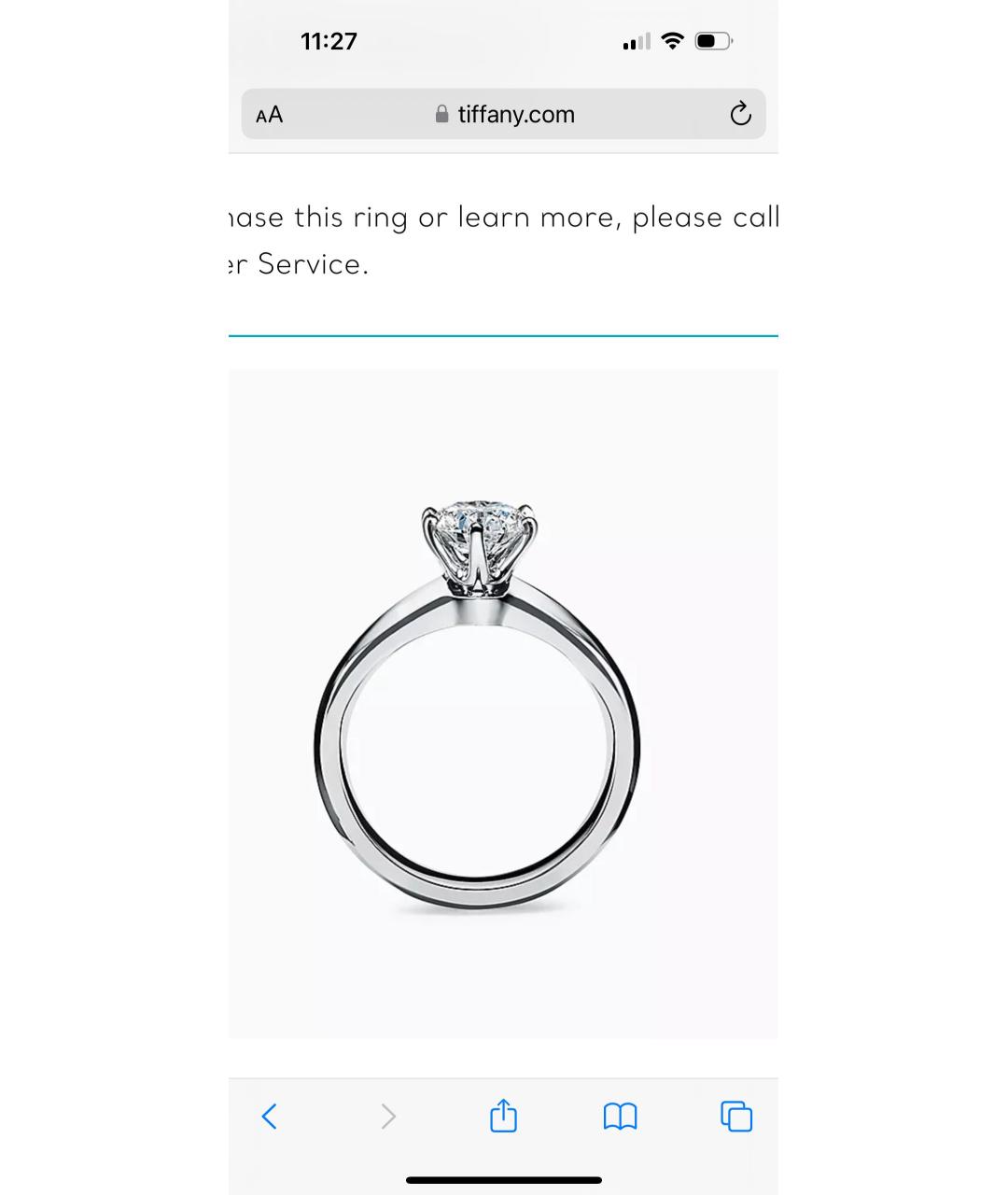Tap the tiffany.com address bar
Viewport: 1008px width, 1195px height.
[504, 115]
